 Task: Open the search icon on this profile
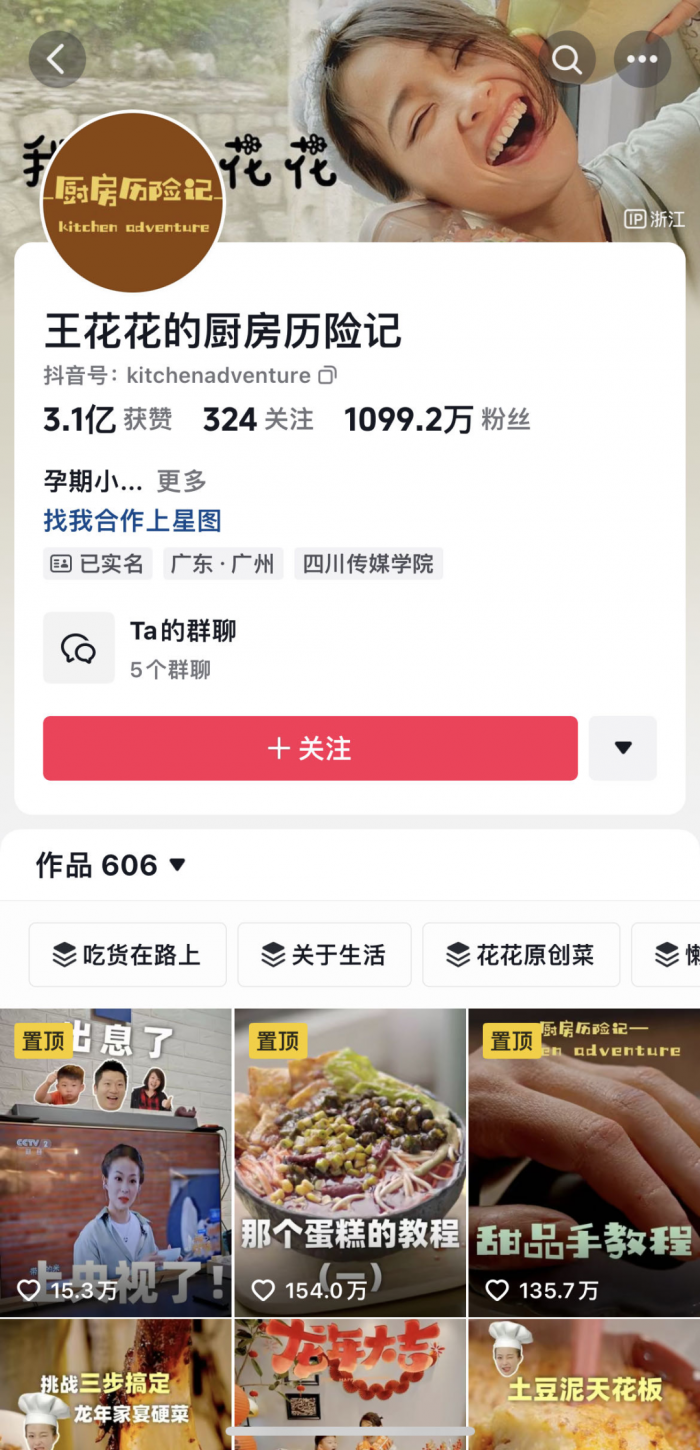[x=567, y=60]
